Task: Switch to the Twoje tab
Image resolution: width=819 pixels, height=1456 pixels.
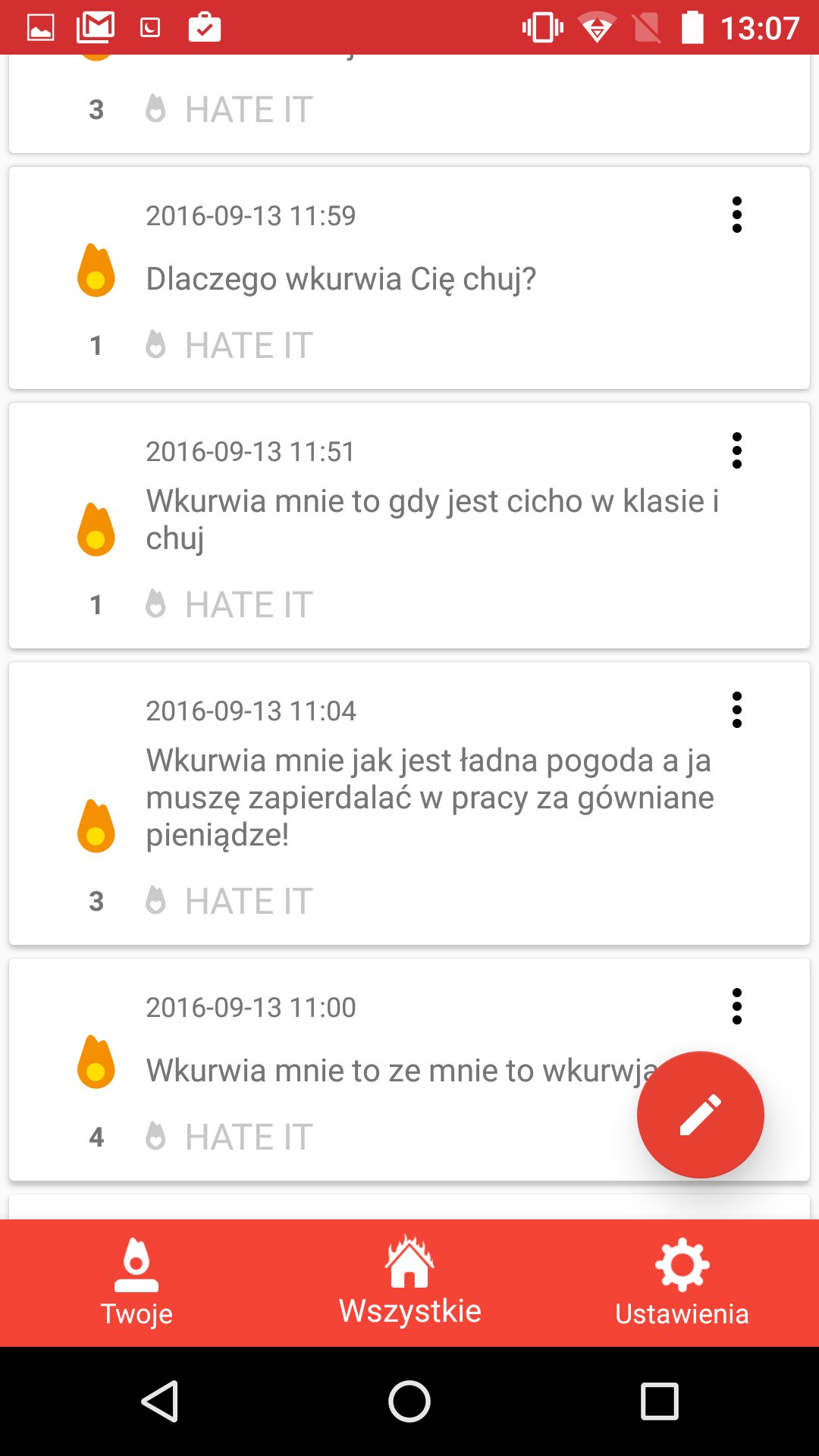Action: pos(136,1283)
